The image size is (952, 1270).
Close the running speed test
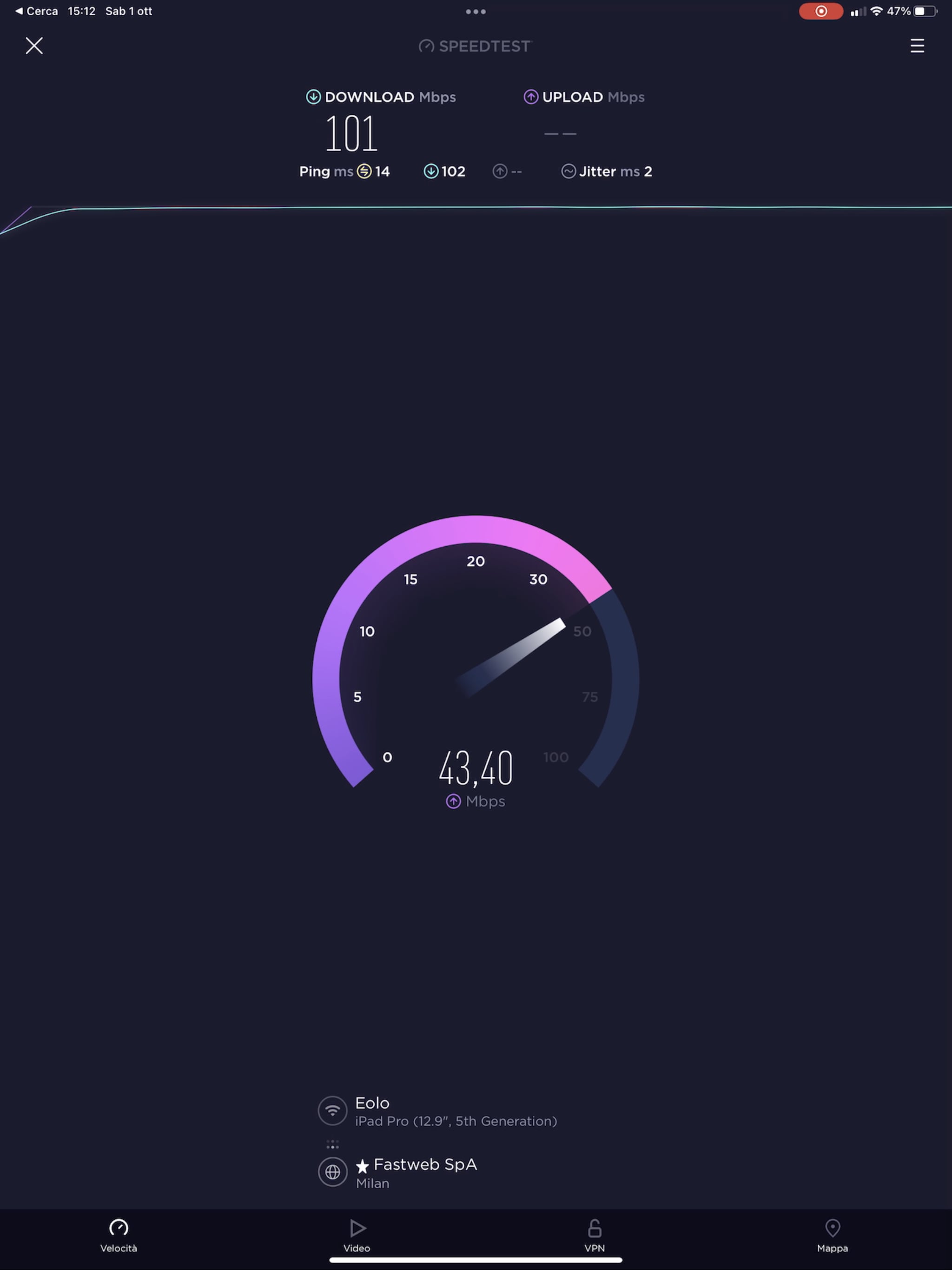(x=34, y=46)
